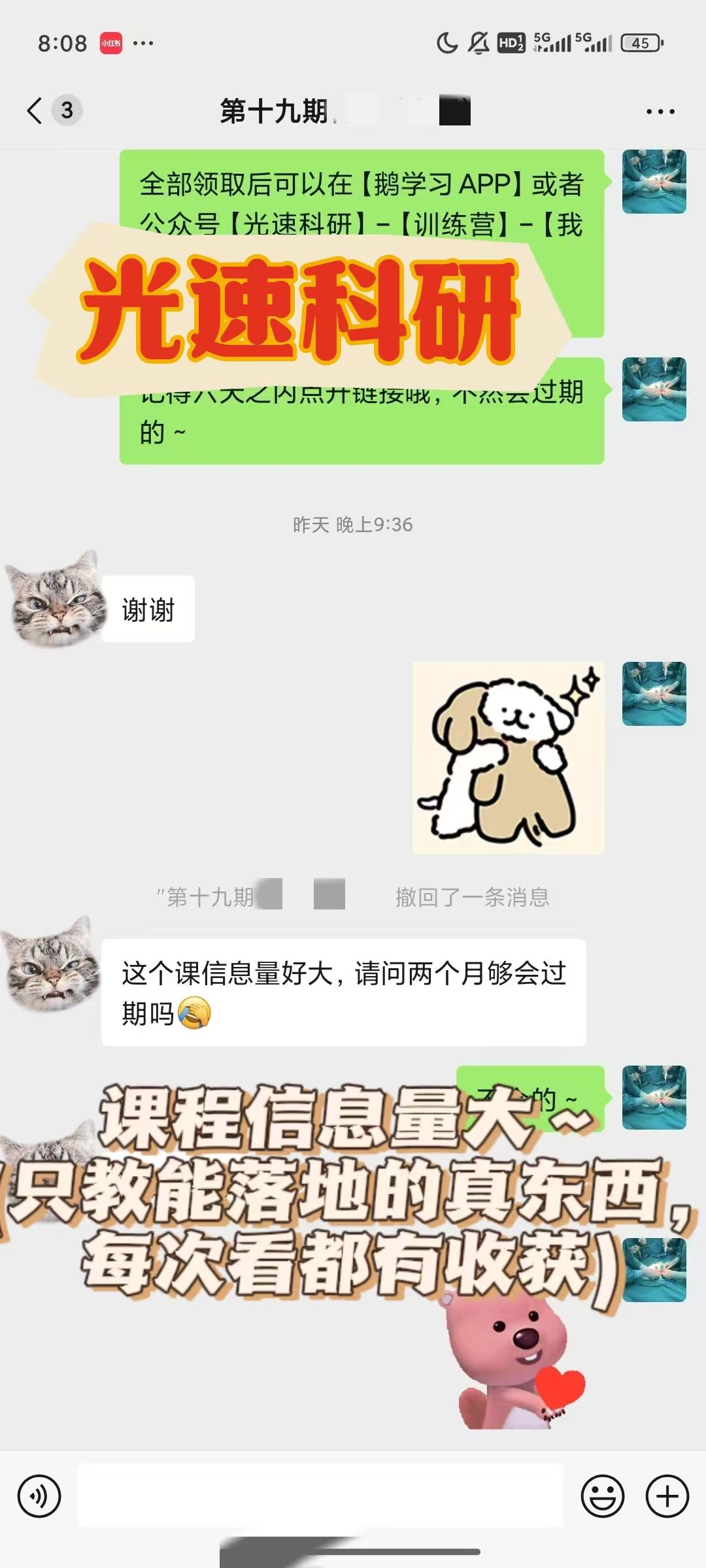The height and width of the screenshot is (1568, 706).
Task: Tap the message text input field
Action: pyautogui.click(x=320, y=1495)
